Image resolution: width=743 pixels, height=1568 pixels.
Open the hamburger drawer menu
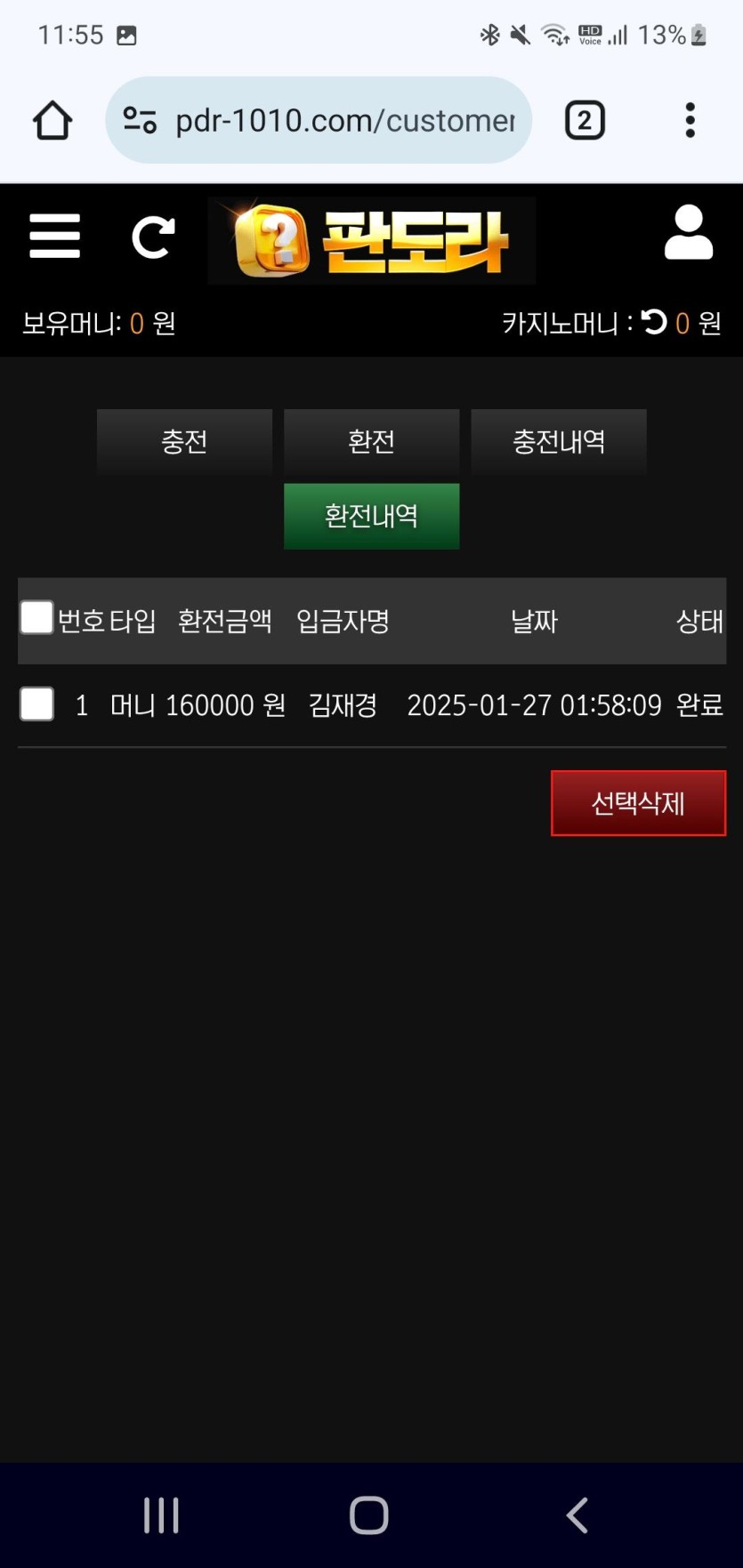[54, 237]
